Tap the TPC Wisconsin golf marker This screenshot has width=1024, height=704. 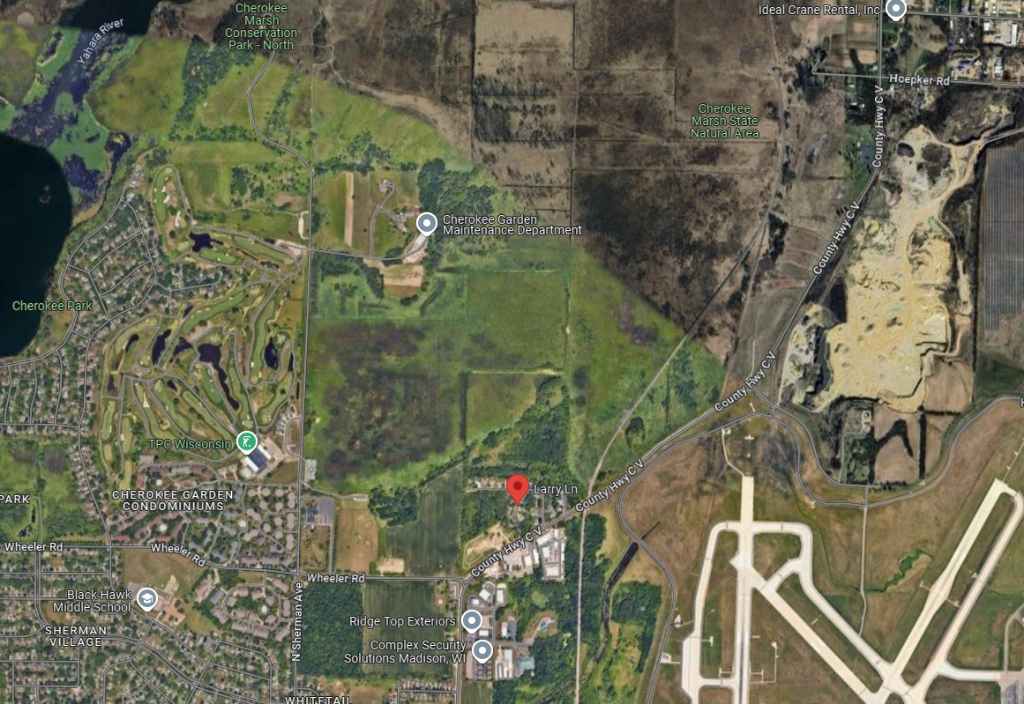point(247,441)
